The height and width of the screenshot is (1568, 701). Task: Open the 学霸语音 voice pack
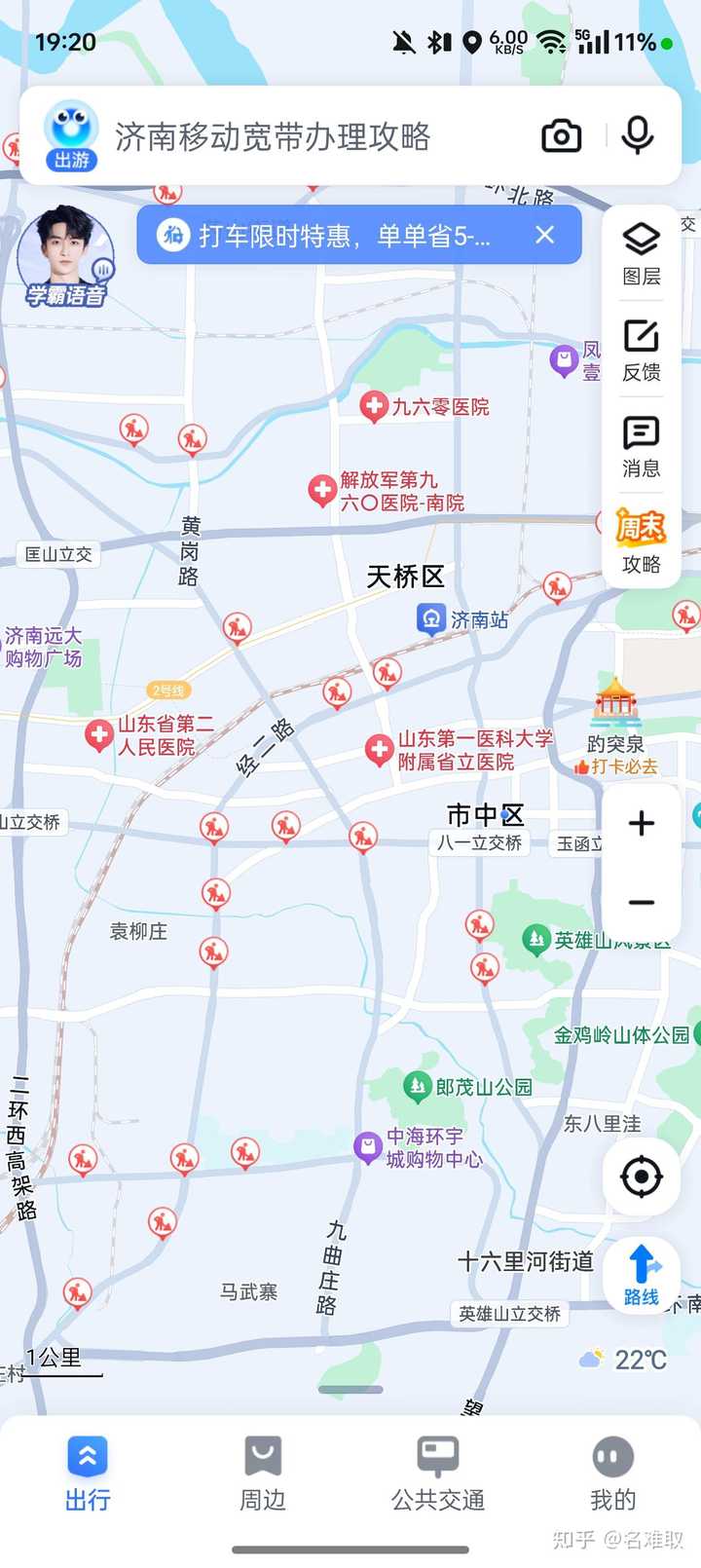tap(65, 256)
